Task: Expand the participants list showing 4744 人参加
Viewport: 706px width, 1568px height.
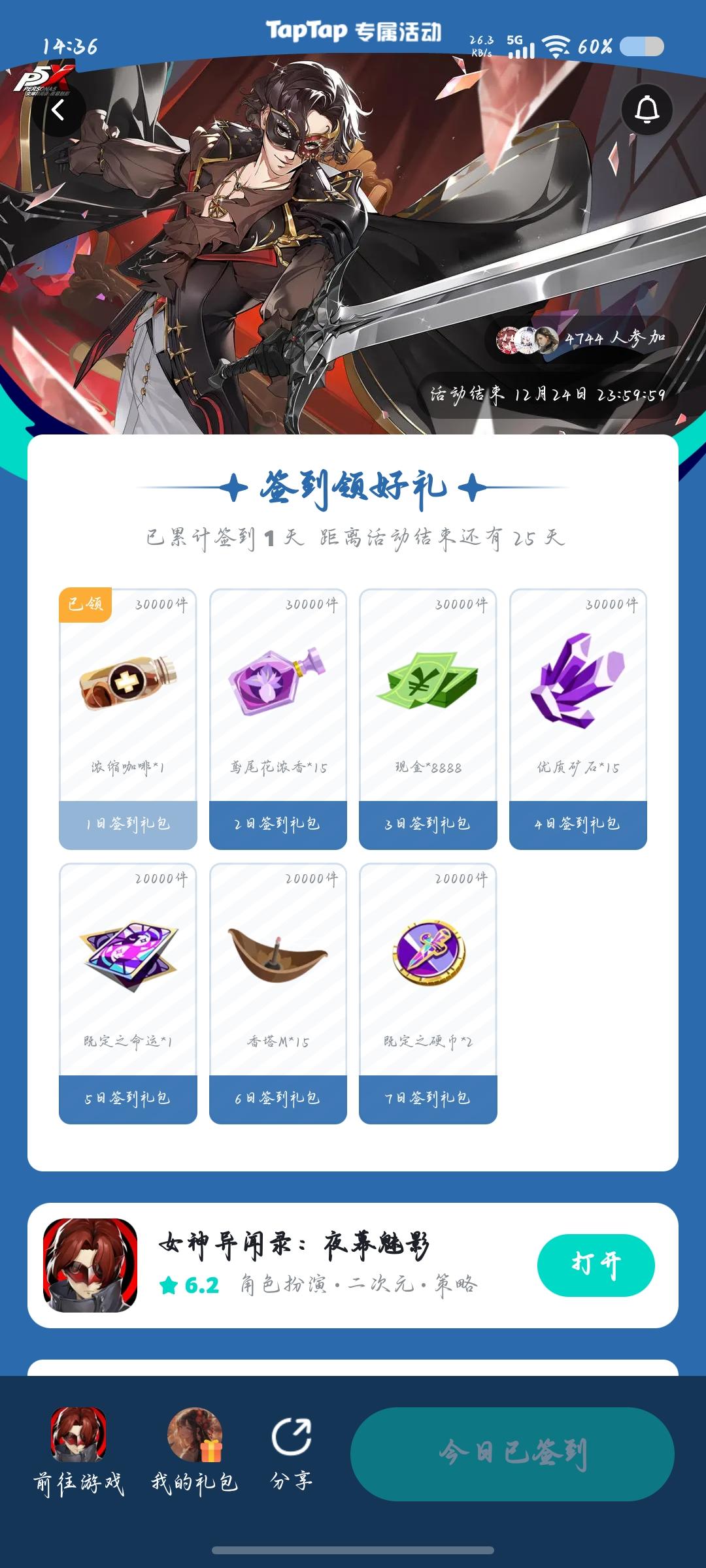Action: point(582,338)
